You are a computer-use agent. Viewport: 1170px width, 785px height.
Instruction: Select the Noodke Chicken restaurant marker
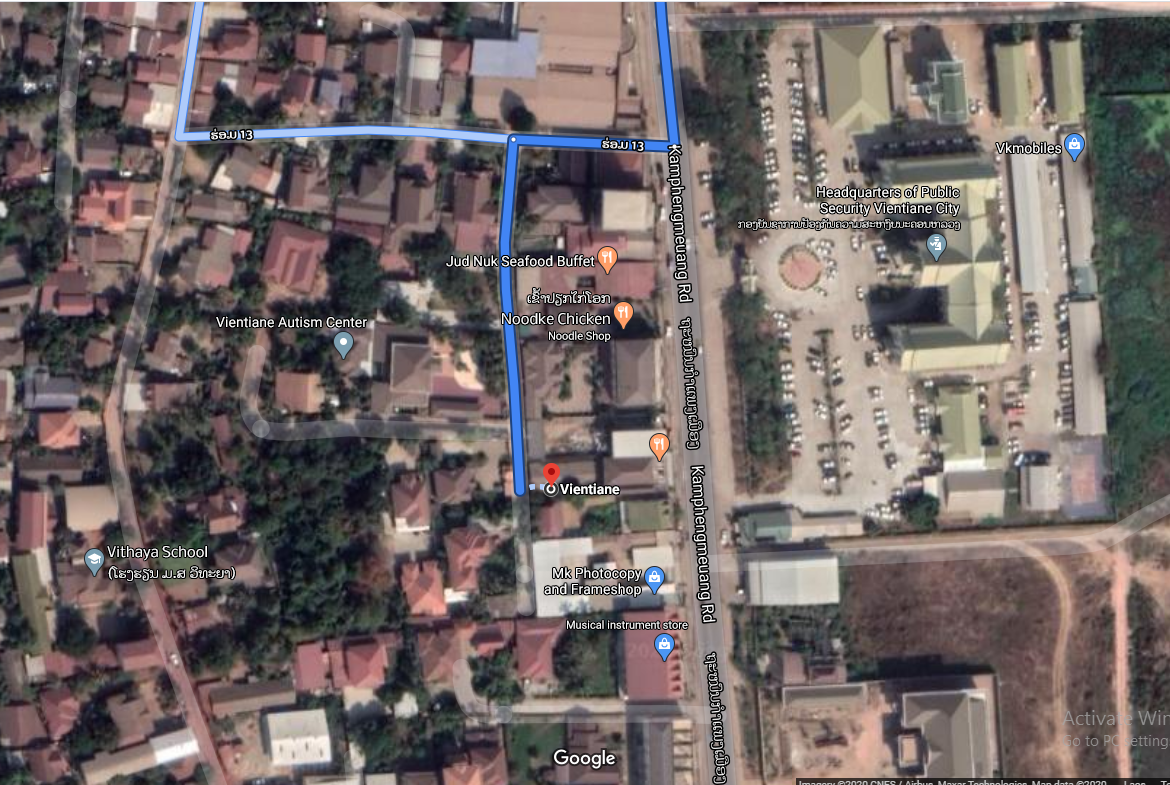click(x=623, y=315)
